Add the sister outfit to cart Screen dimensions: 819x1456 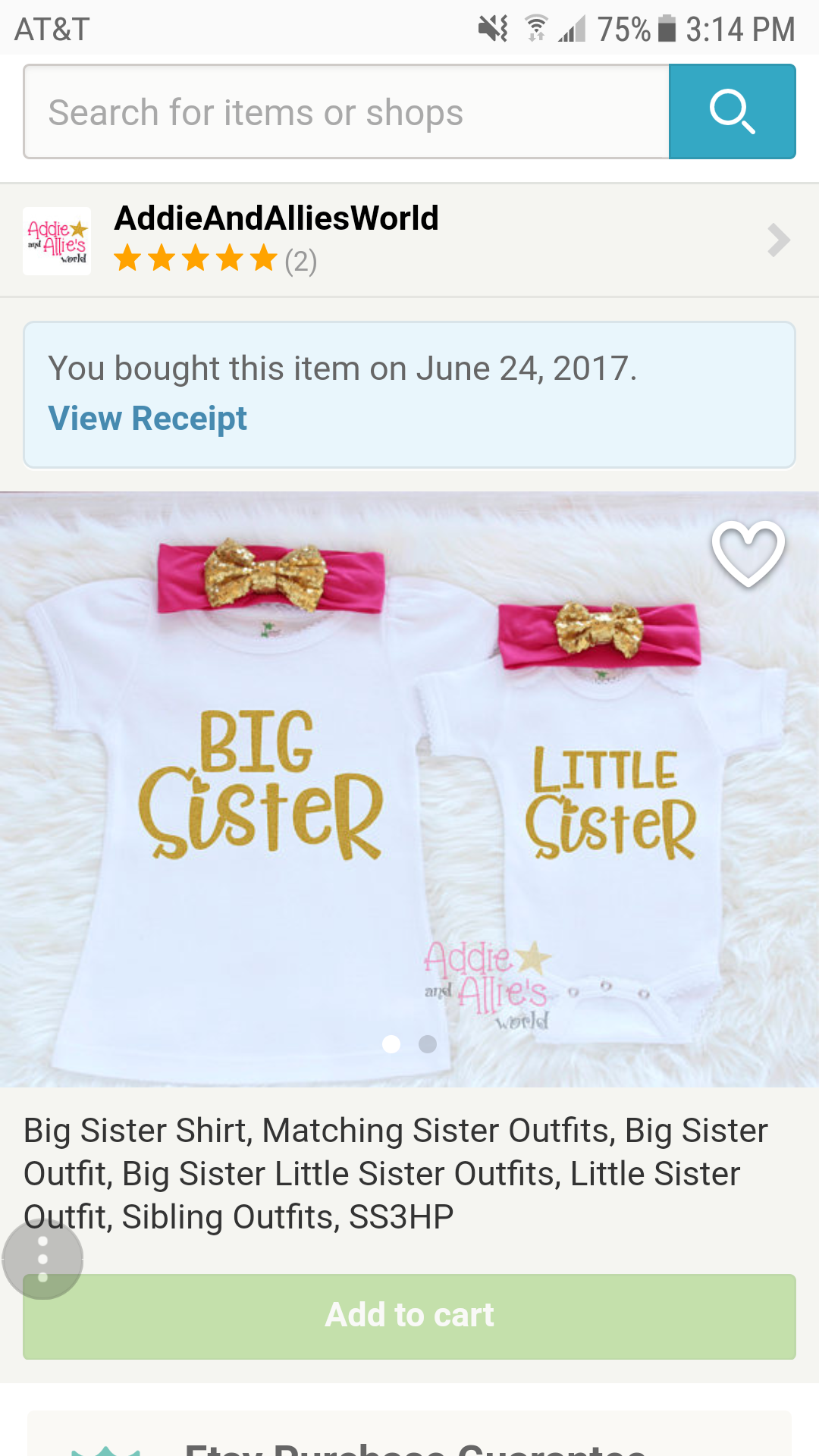[x=409, y=1316]
